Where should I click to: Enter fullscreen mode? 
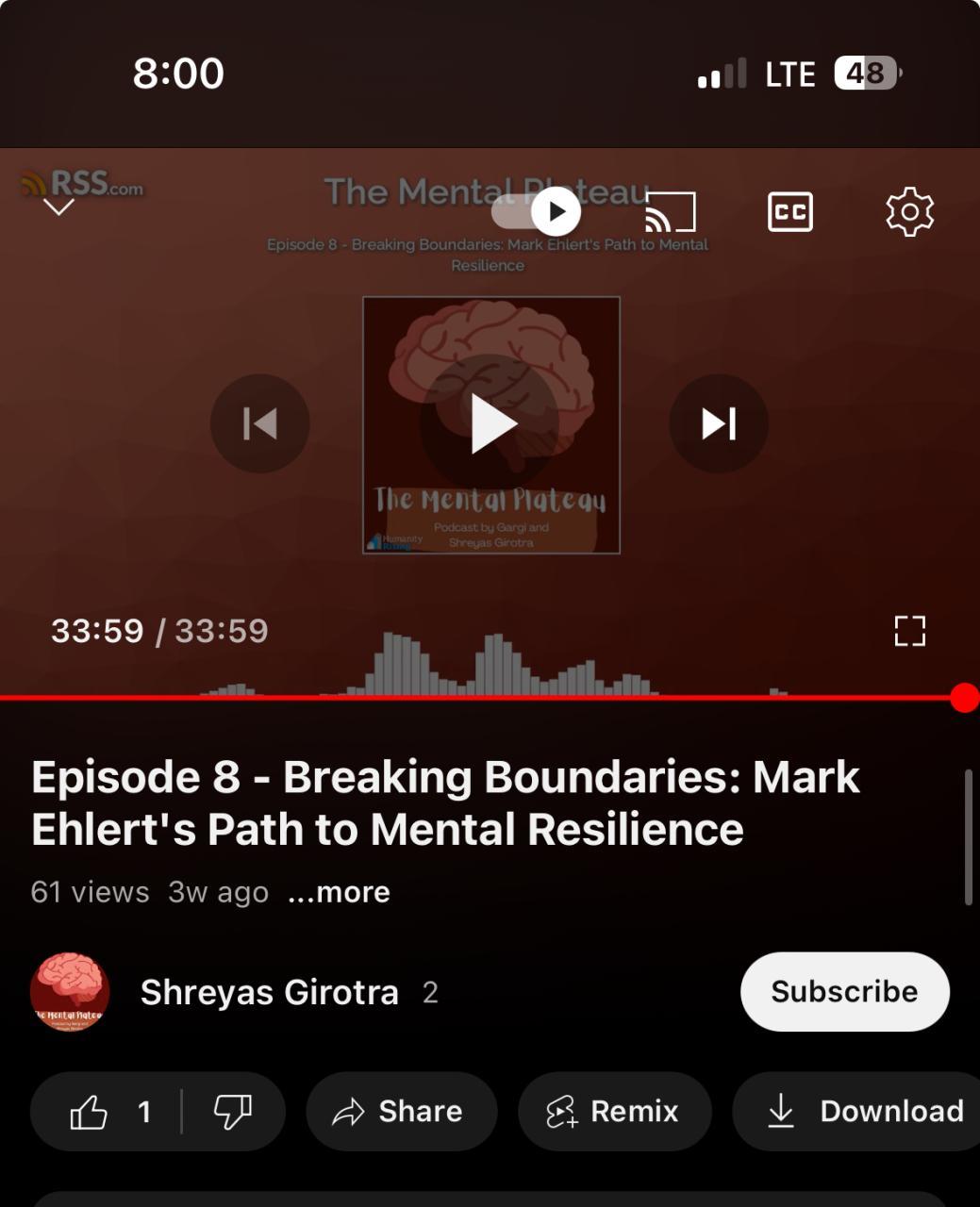pyautogui.click(x=909, y=631)
